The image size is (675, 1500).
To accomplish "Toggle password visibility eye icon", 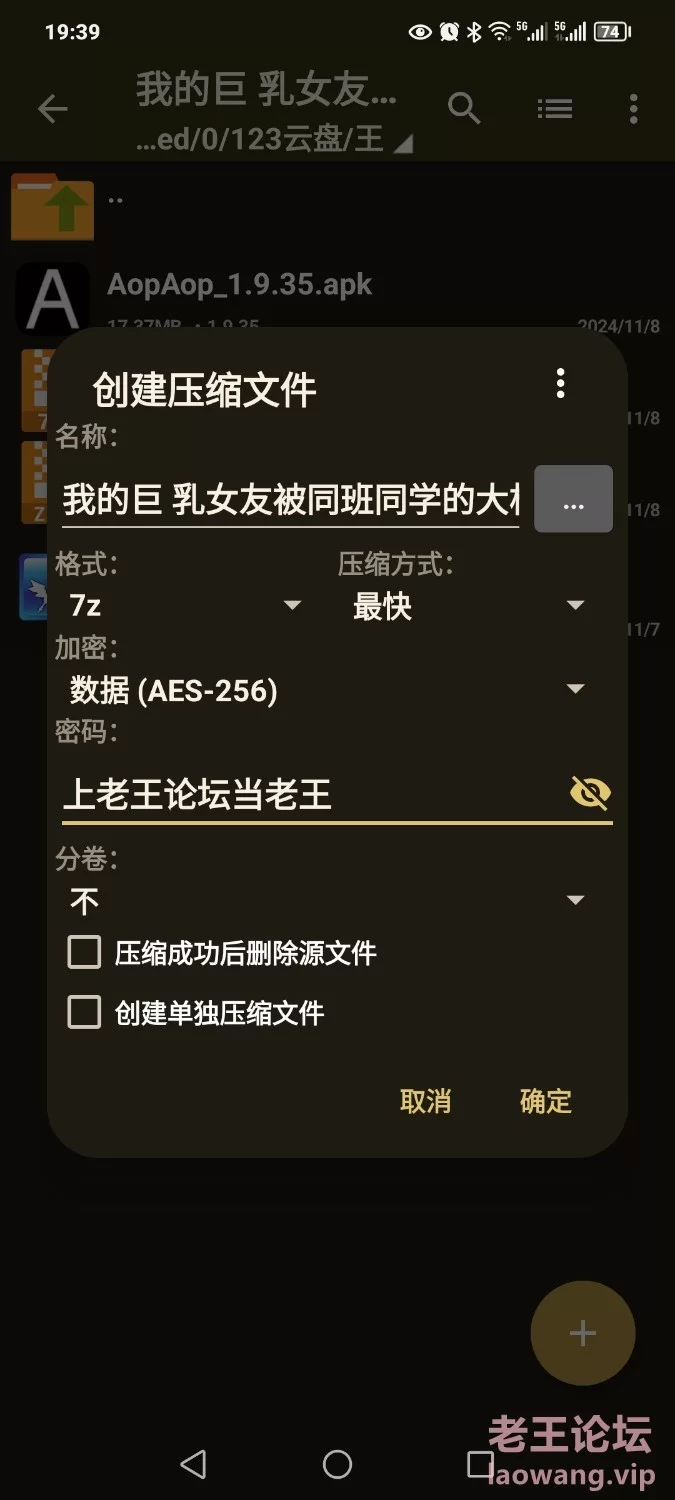I will coord(589,794).
